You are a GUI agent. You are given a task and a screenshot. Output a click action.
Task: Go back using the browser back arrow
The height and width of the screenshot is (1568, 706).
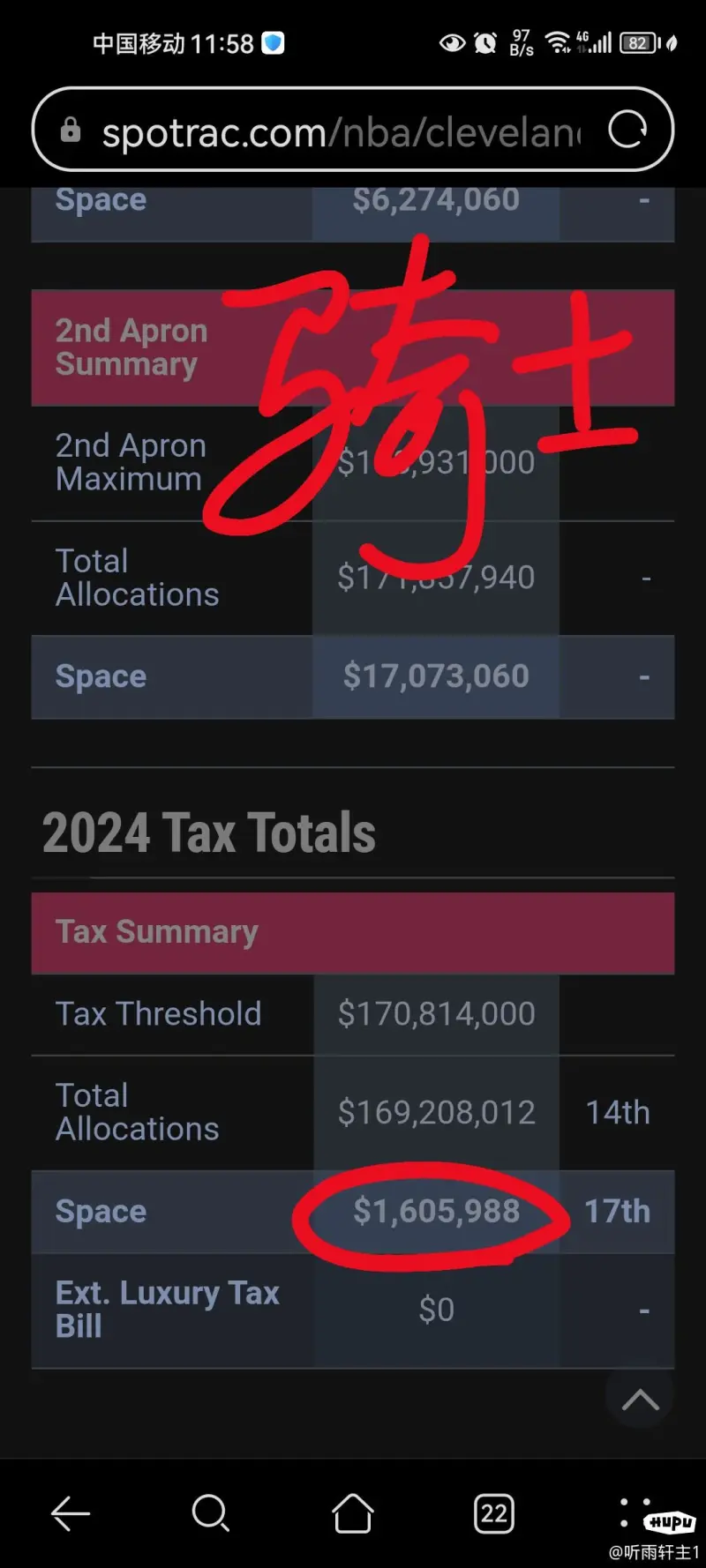[71, 1514]
